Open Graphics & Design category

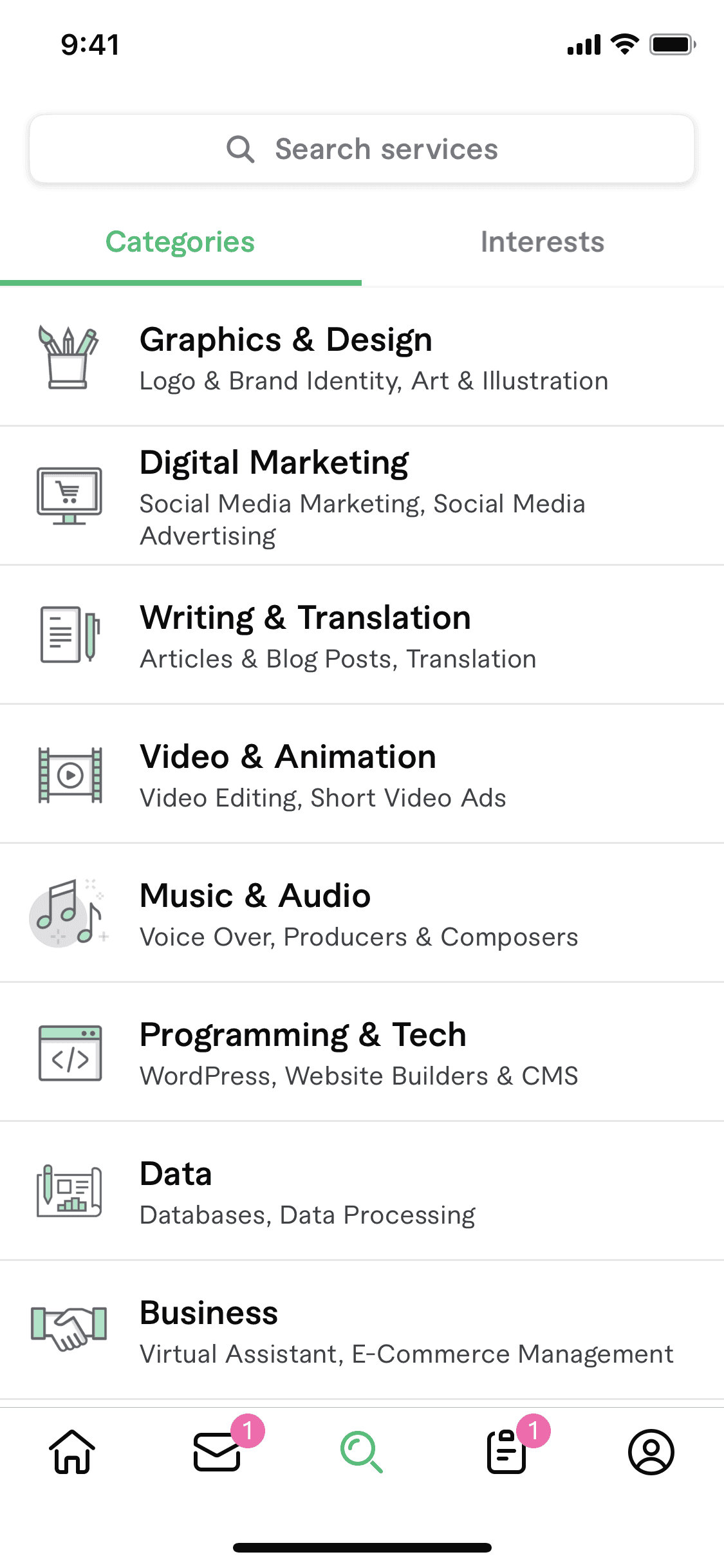[x=362, y=357]
